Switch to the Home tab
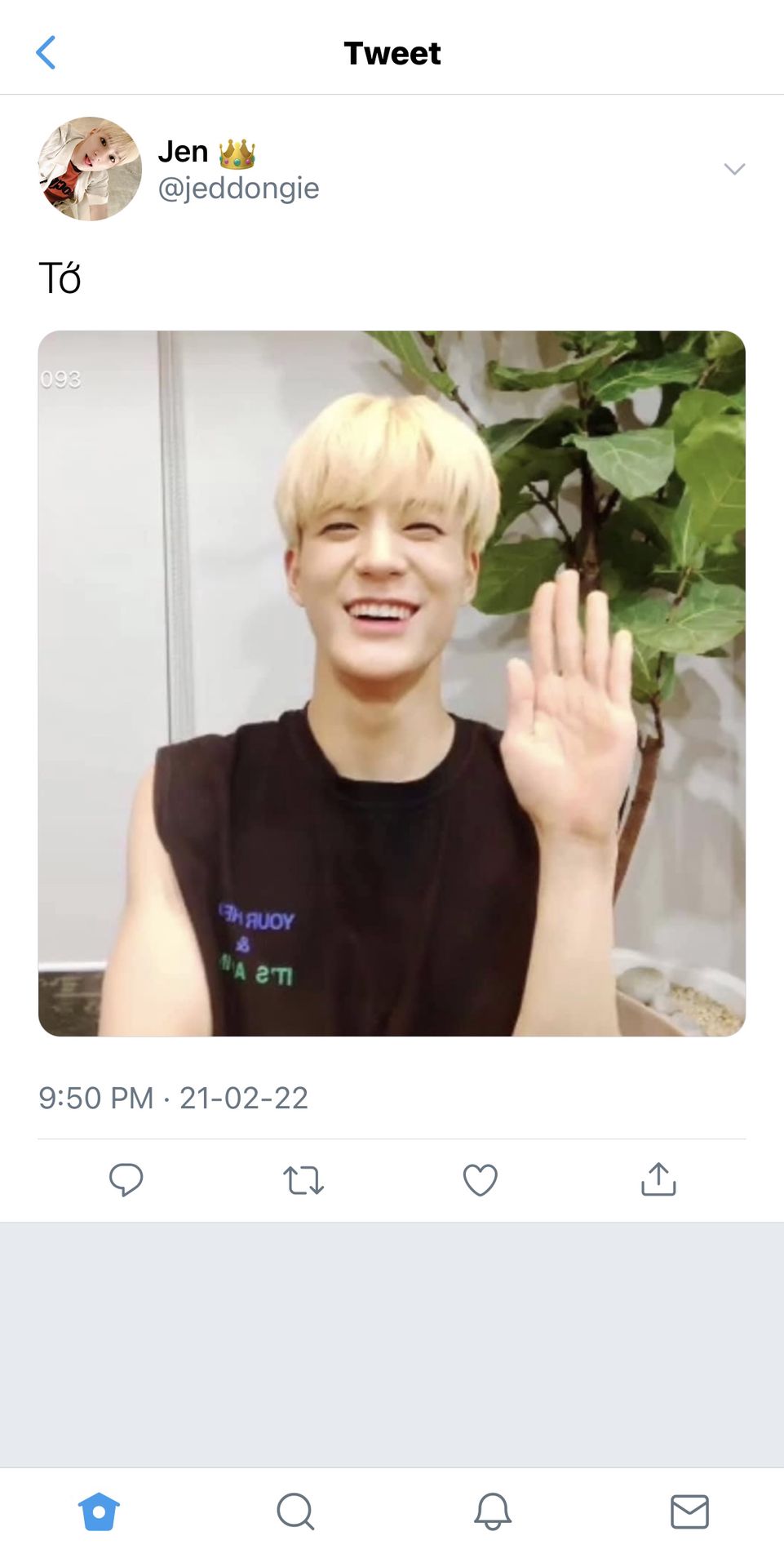 click(99, 1512)
